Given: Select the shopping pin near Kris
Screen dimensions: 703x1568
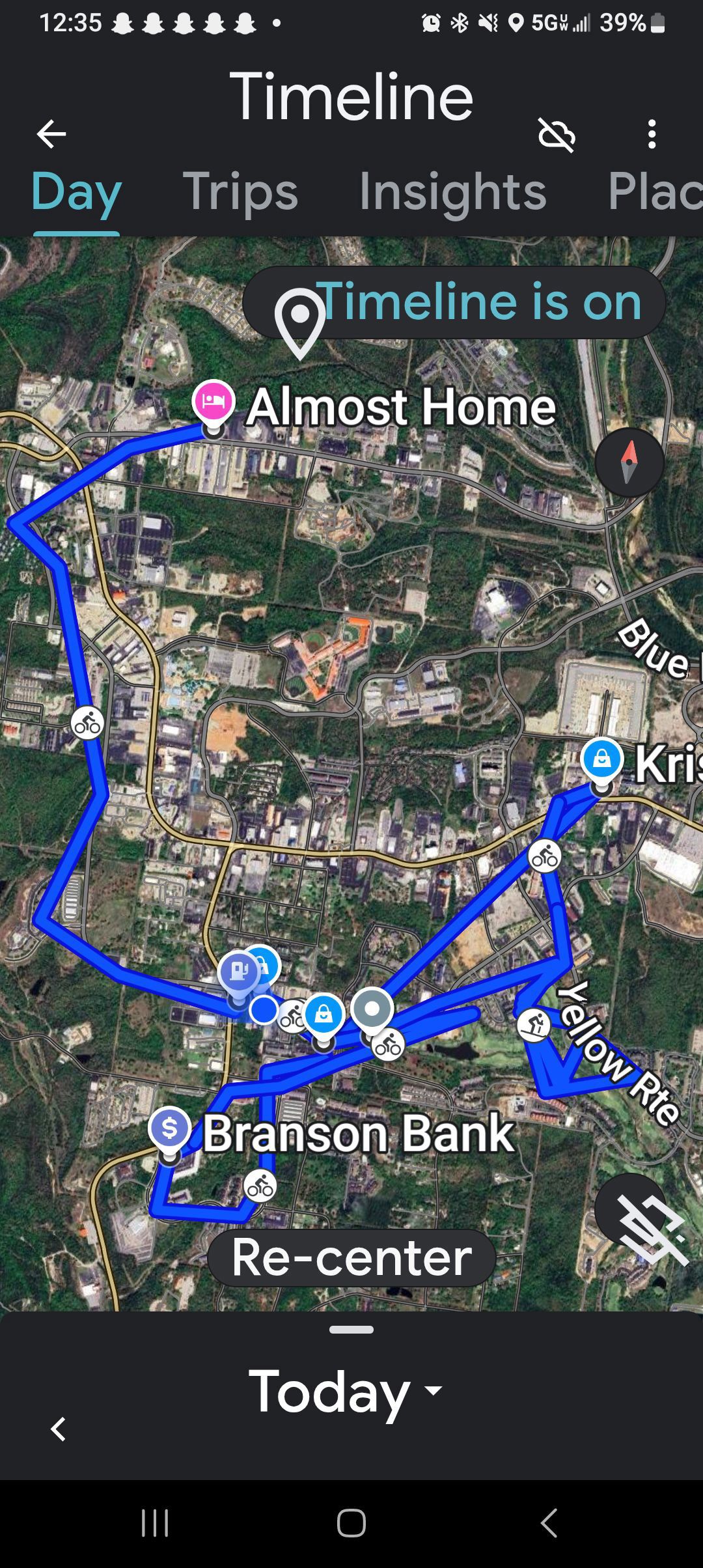Looking at the screenshot, I should point(602,760).
